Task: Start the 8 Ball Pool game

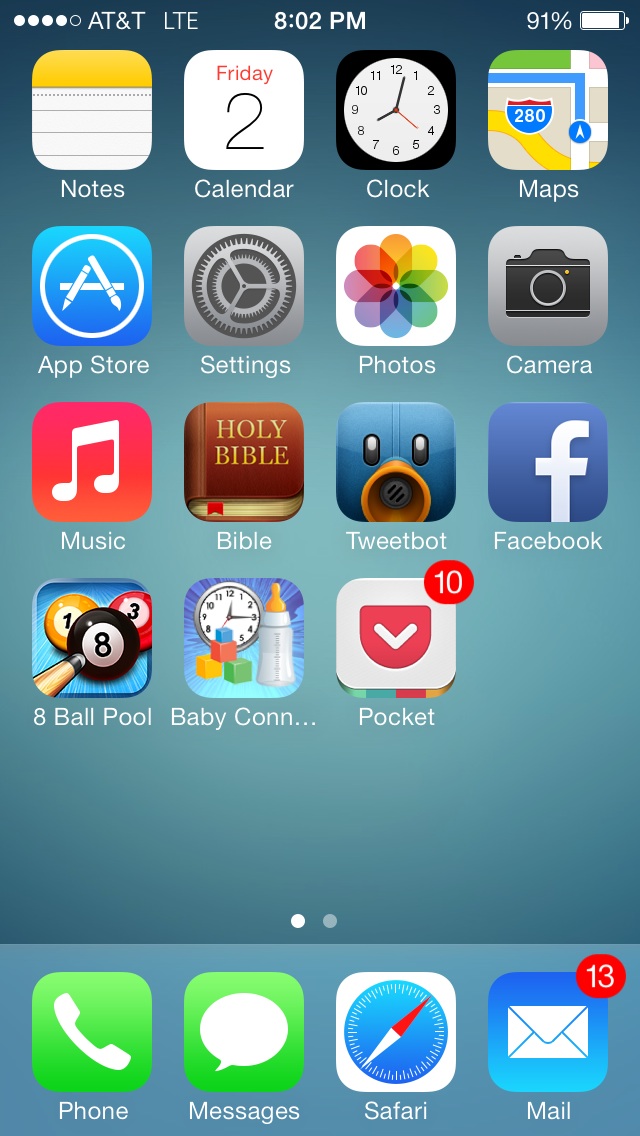Action: (92, 638)
